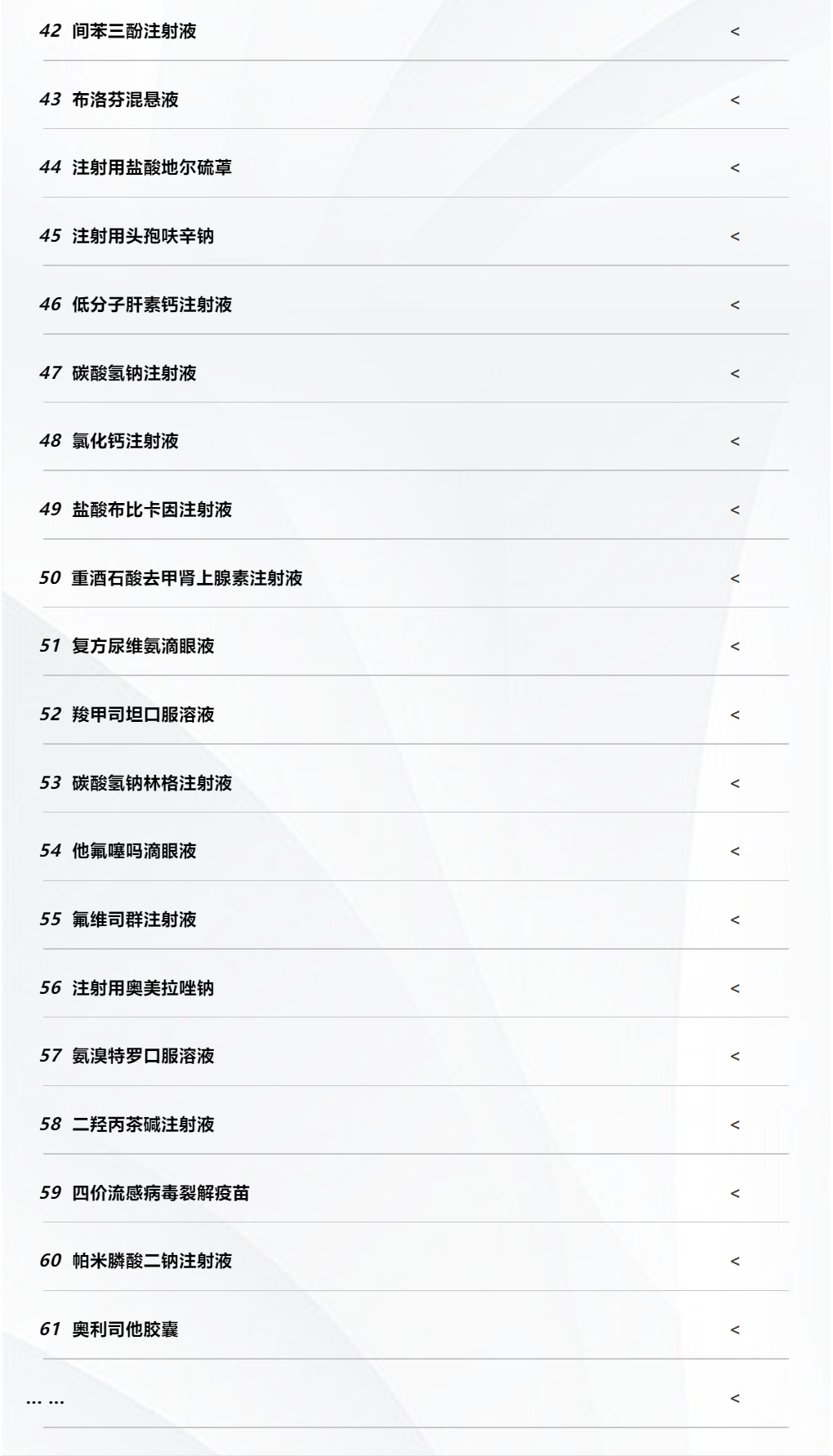833x1456 pixels.
Task: Expand 氨溴特罗口服溶液 item
Action: [734, 1057]
